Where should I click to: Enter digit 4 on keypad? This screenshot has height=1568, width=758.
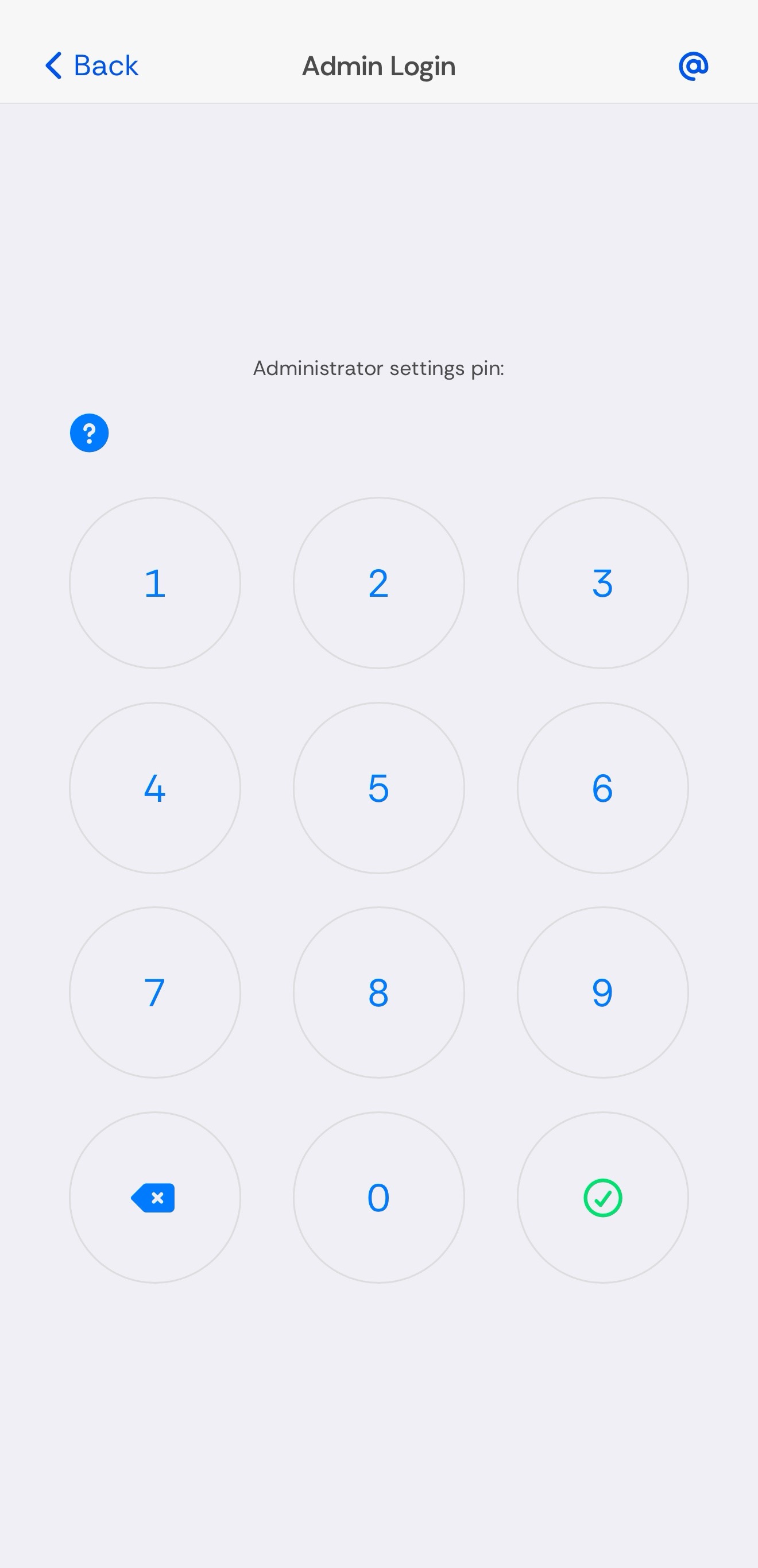(155, 788)
